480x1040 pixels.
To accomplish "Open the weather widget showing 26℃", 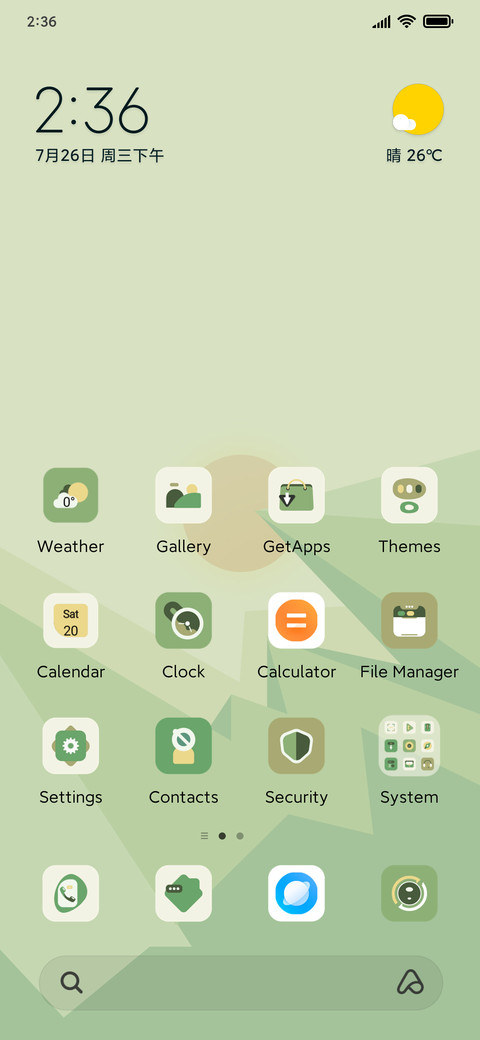I will click(x=415, y=124).
